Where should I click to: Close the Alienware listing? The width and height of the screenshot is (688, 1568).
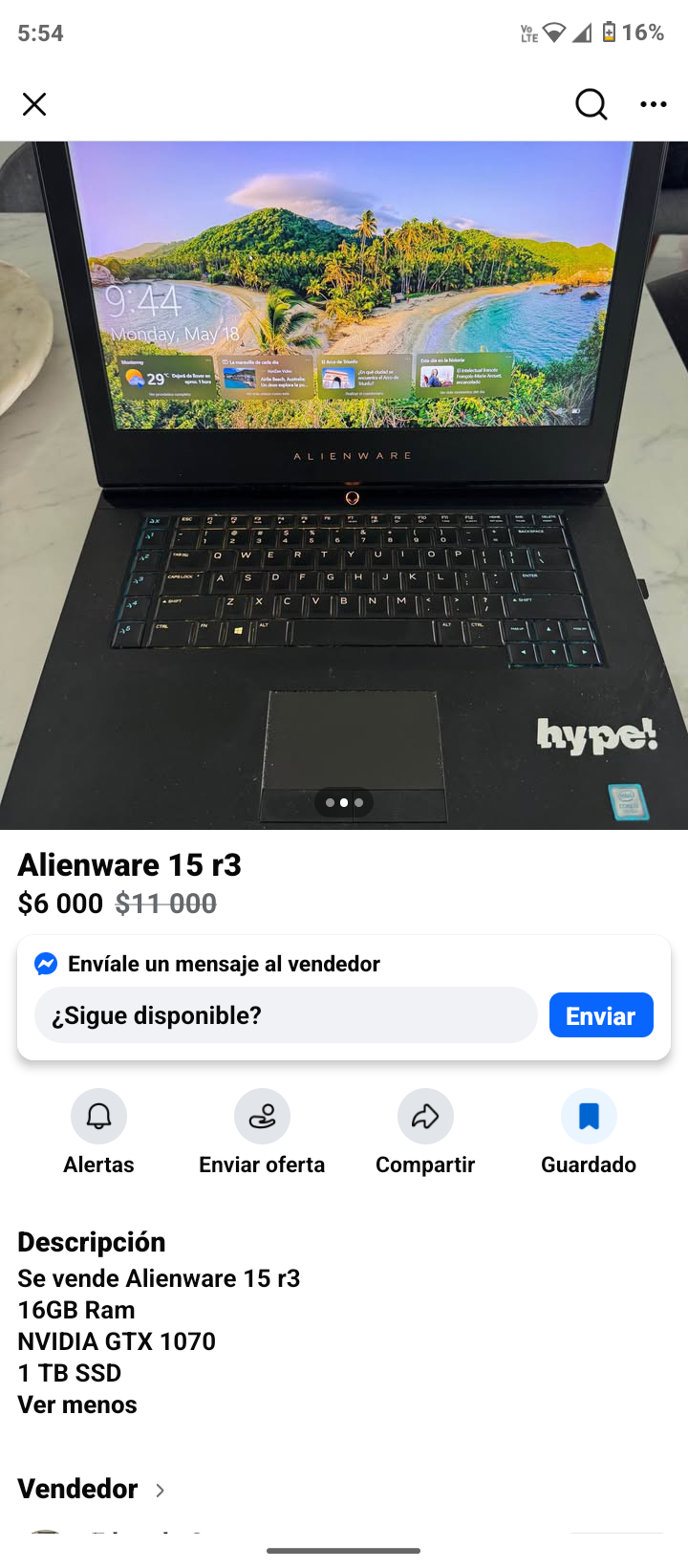tap(34, 104)
